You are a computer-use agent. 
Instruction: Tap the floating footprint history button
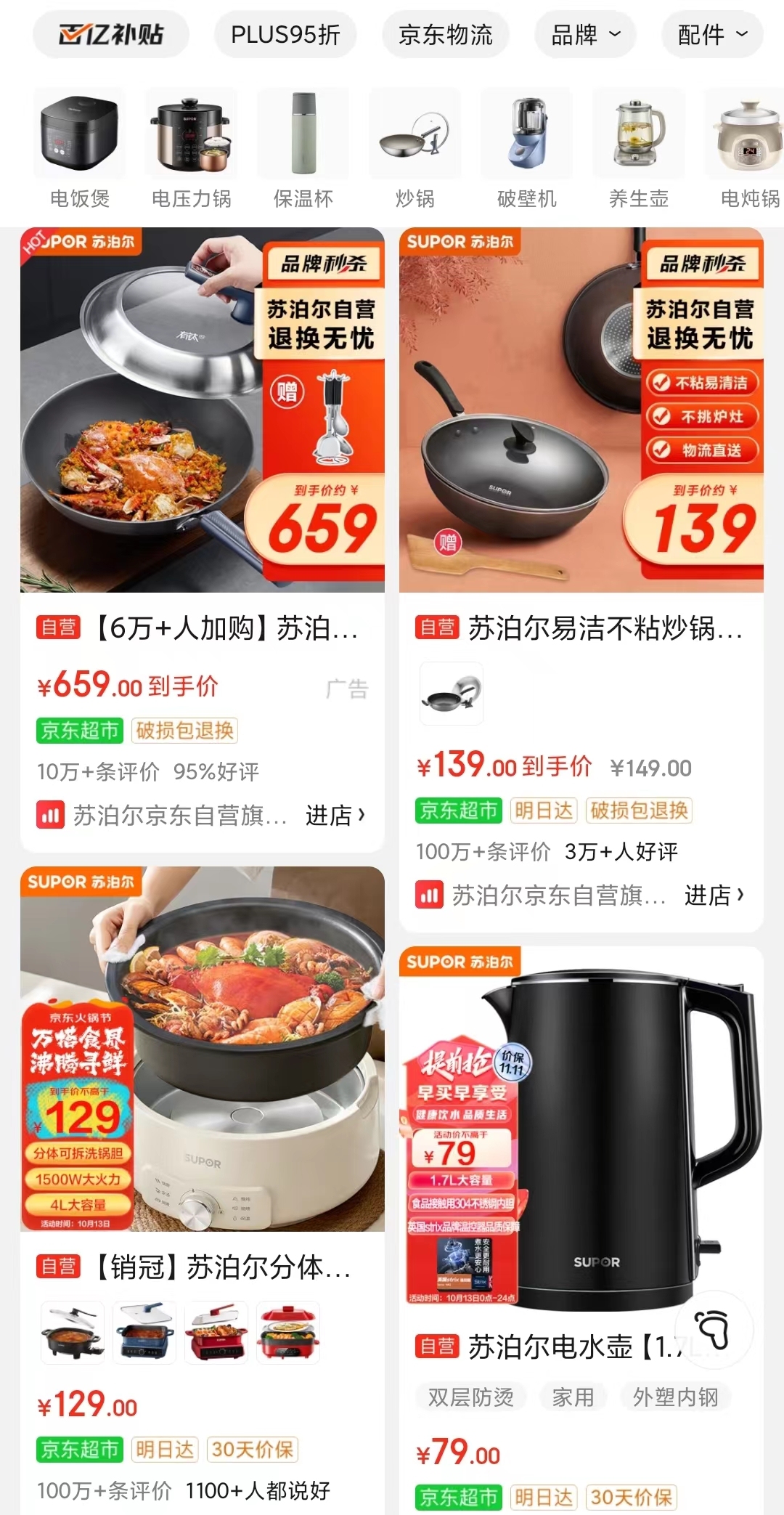coord(714,1330)
